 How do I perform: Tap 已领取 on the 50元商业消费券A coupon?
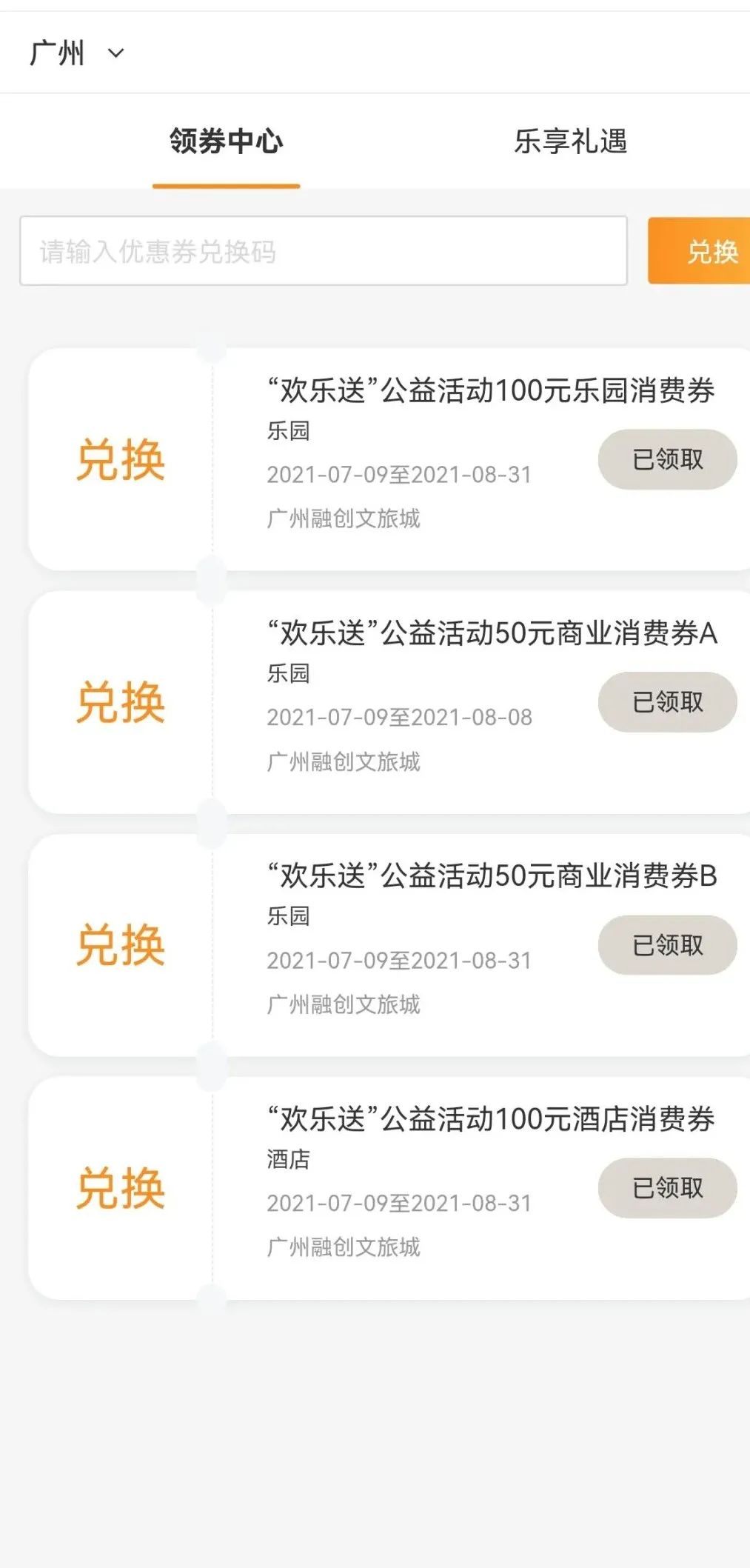coord(666,702)
